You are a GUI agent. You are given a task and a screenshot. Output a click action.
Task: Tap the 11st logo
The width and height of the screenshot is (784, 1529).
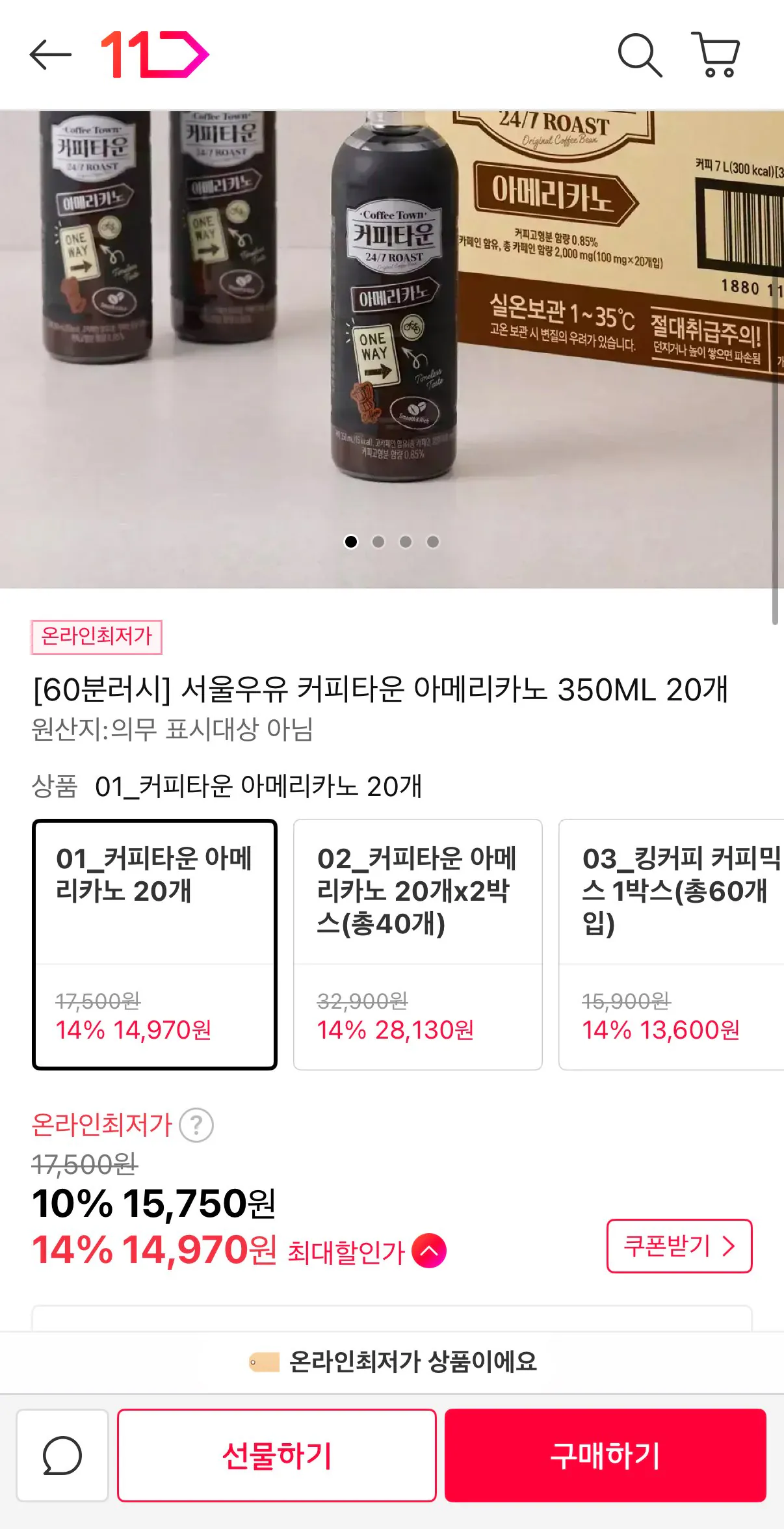[153, 55]
